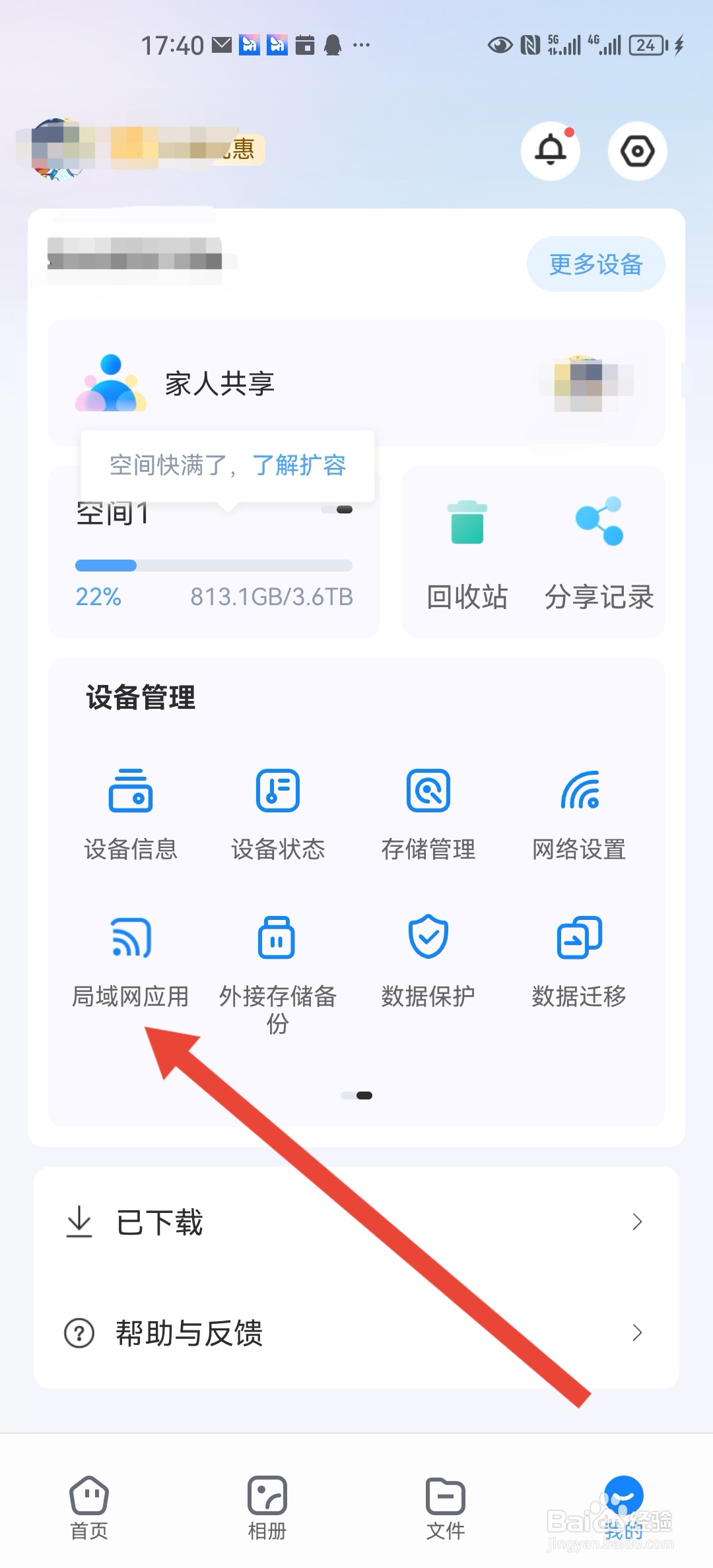Image resolution: width=713 pixels, height=1568 pixels.
Task: Tap the 更多设备 more devices button
Action: (595, 263)
